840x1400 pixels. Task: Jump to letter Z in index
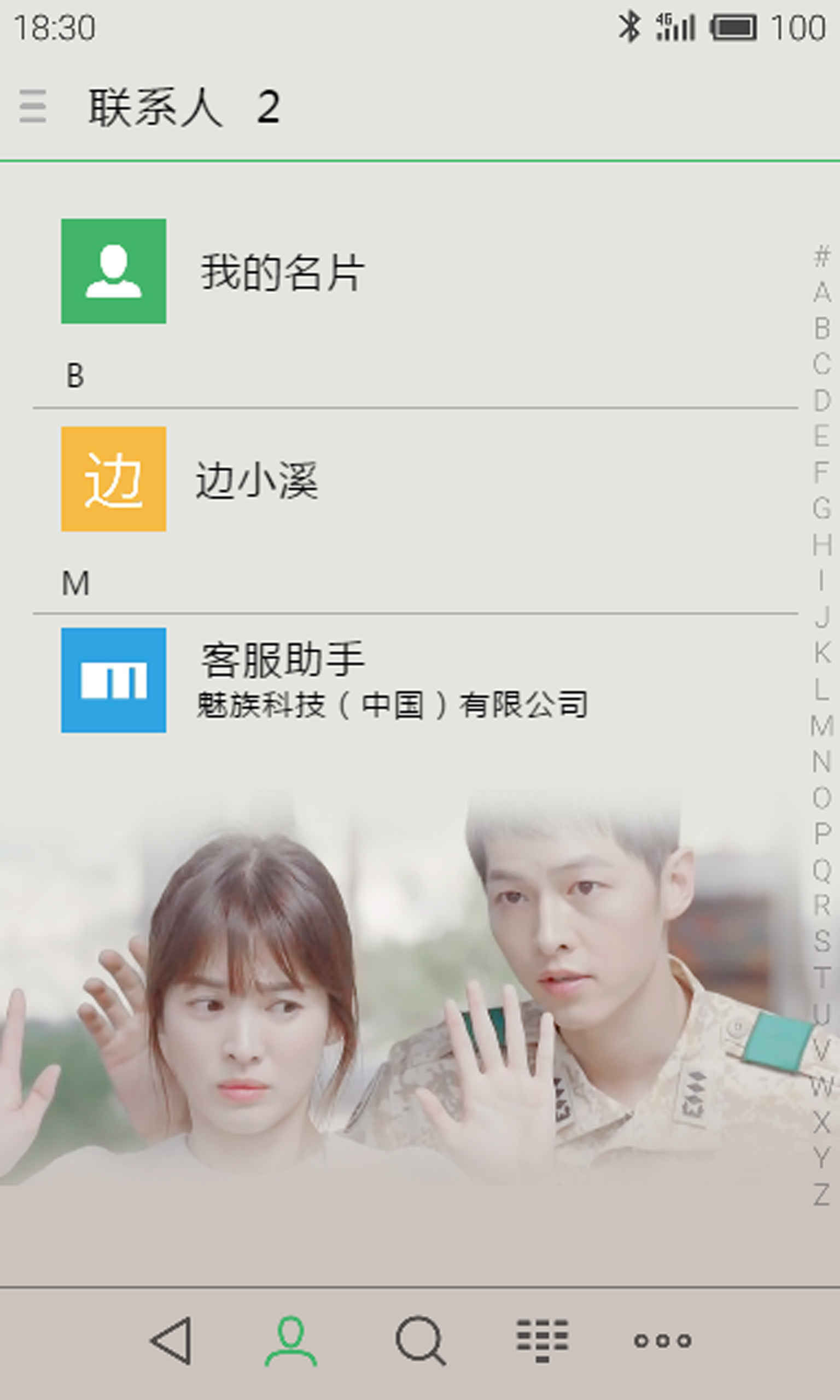pyautogui.click(x=822, y=1195)
